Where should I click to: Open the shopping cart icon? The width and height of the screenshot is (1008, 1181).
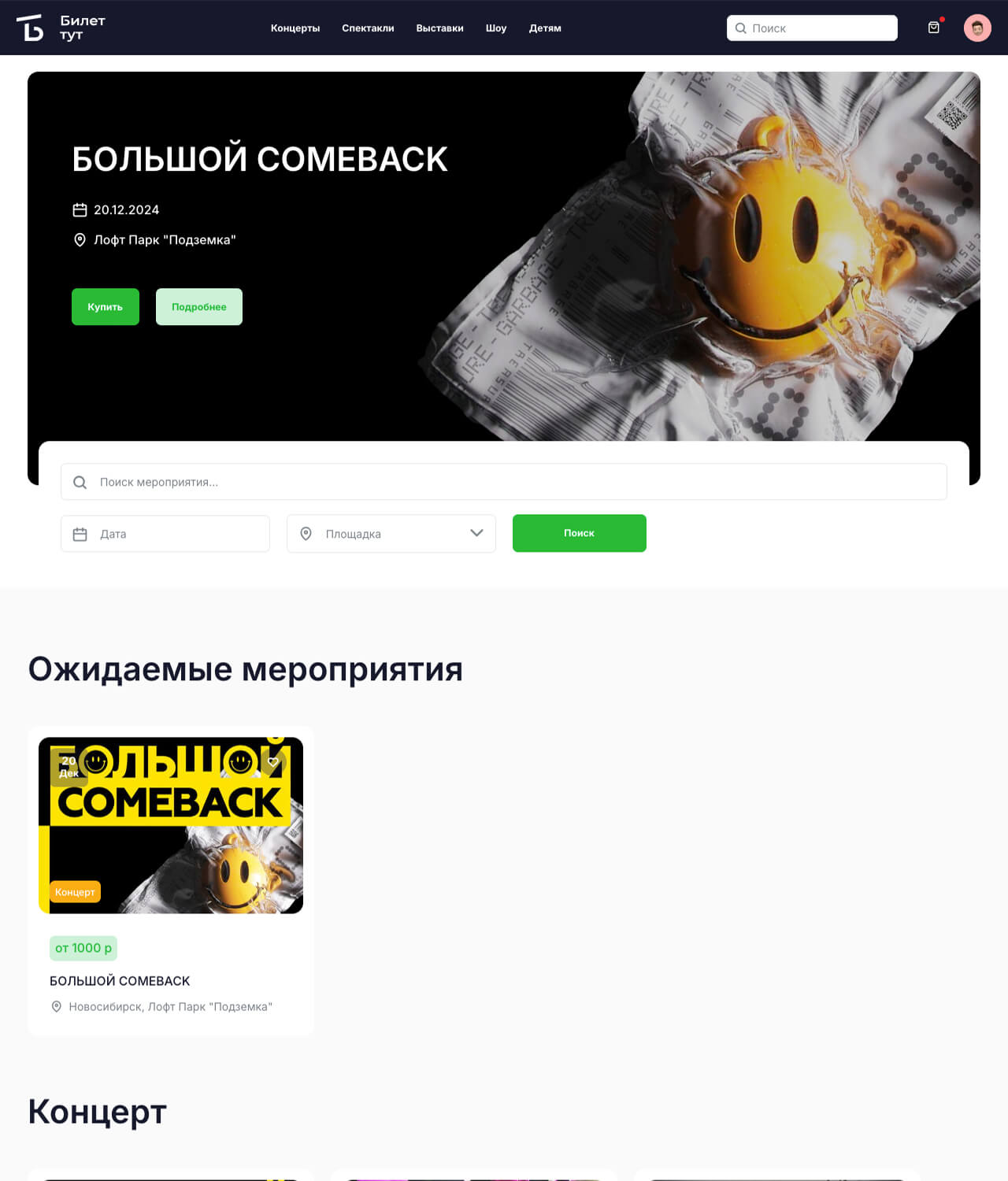934,28
